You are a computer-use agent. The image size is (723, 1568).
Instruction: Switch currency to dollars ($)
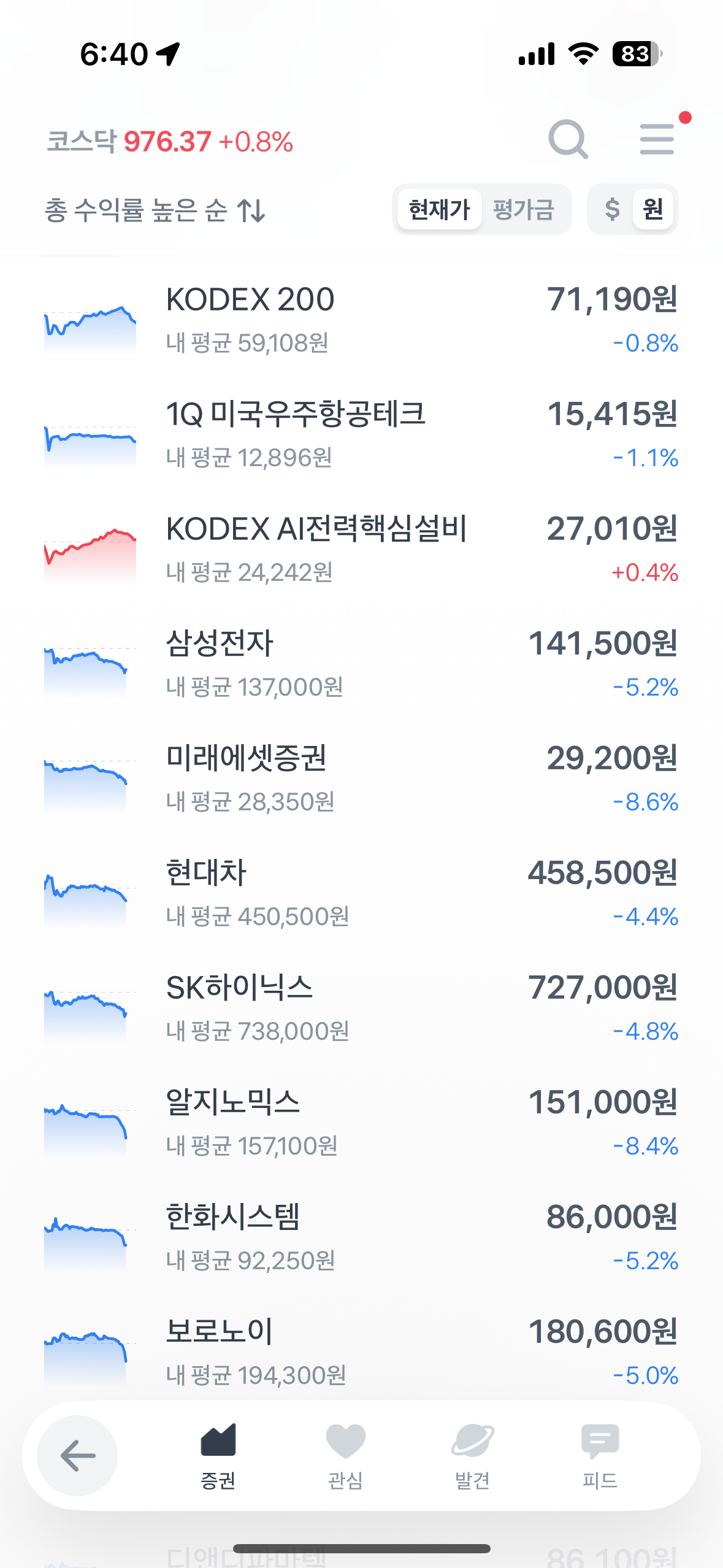[x=612, y=210]
